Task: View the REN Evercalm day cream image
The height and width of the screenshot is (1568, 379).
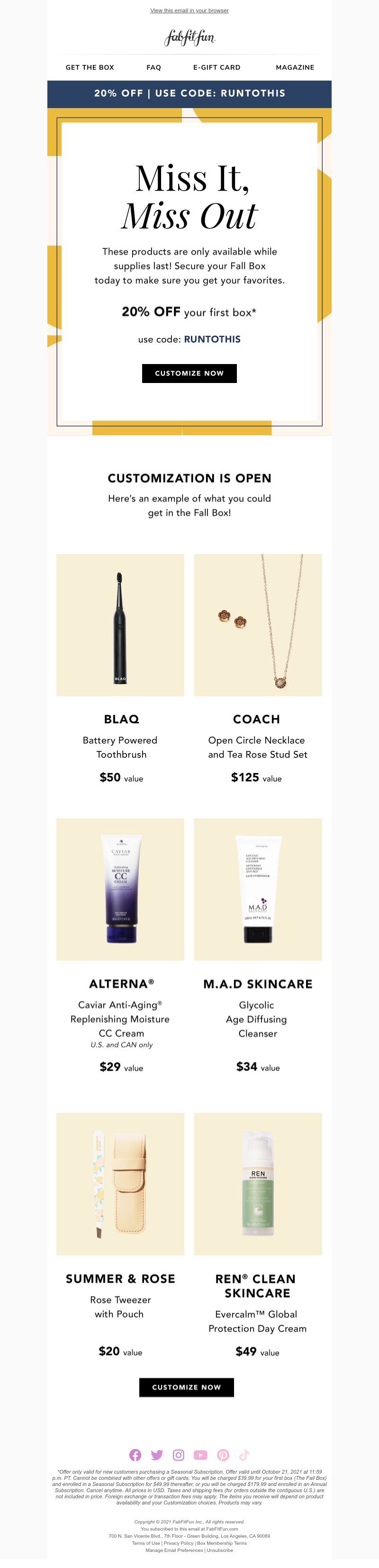Action: click(257, 1183)
